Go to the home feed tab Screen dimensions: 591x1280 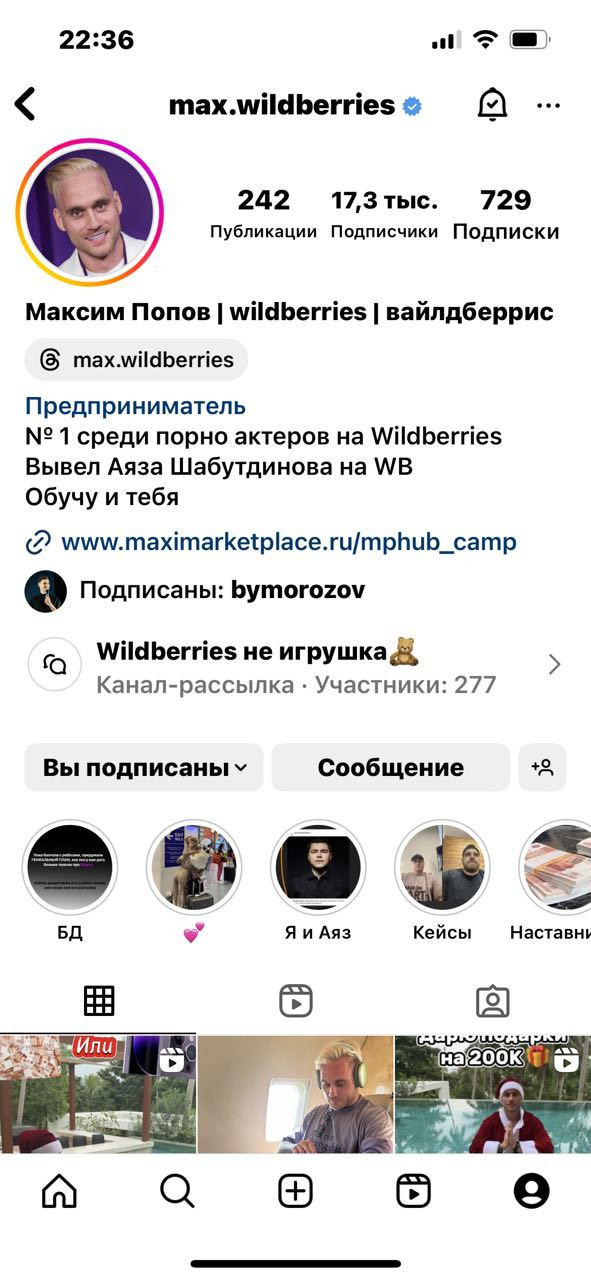[x=59, y=1191]
